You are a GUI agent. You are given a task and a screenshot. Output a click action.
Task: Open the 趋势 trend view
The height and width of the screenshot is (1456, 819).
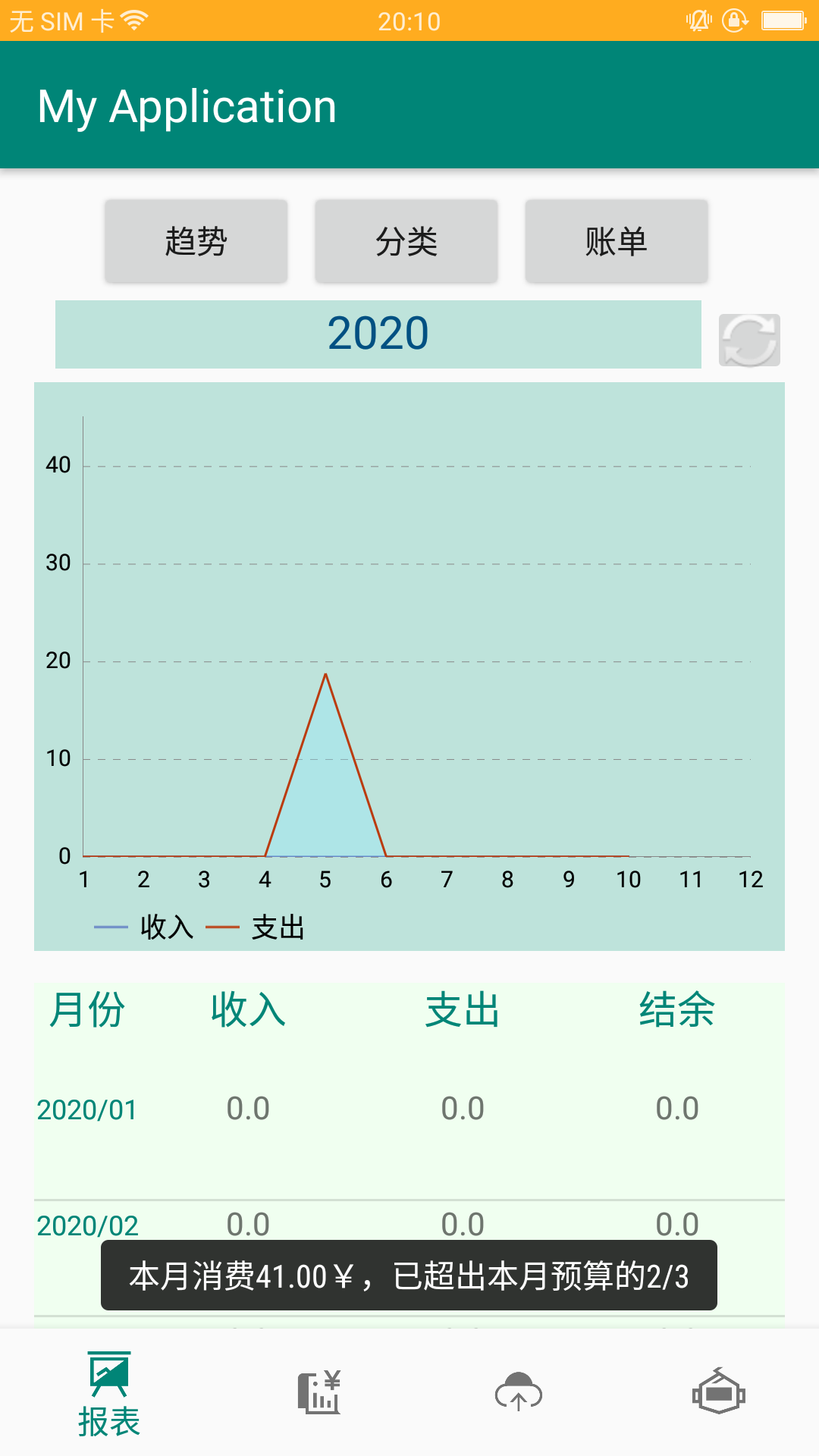pyautogui.click(x=196, y=241)
